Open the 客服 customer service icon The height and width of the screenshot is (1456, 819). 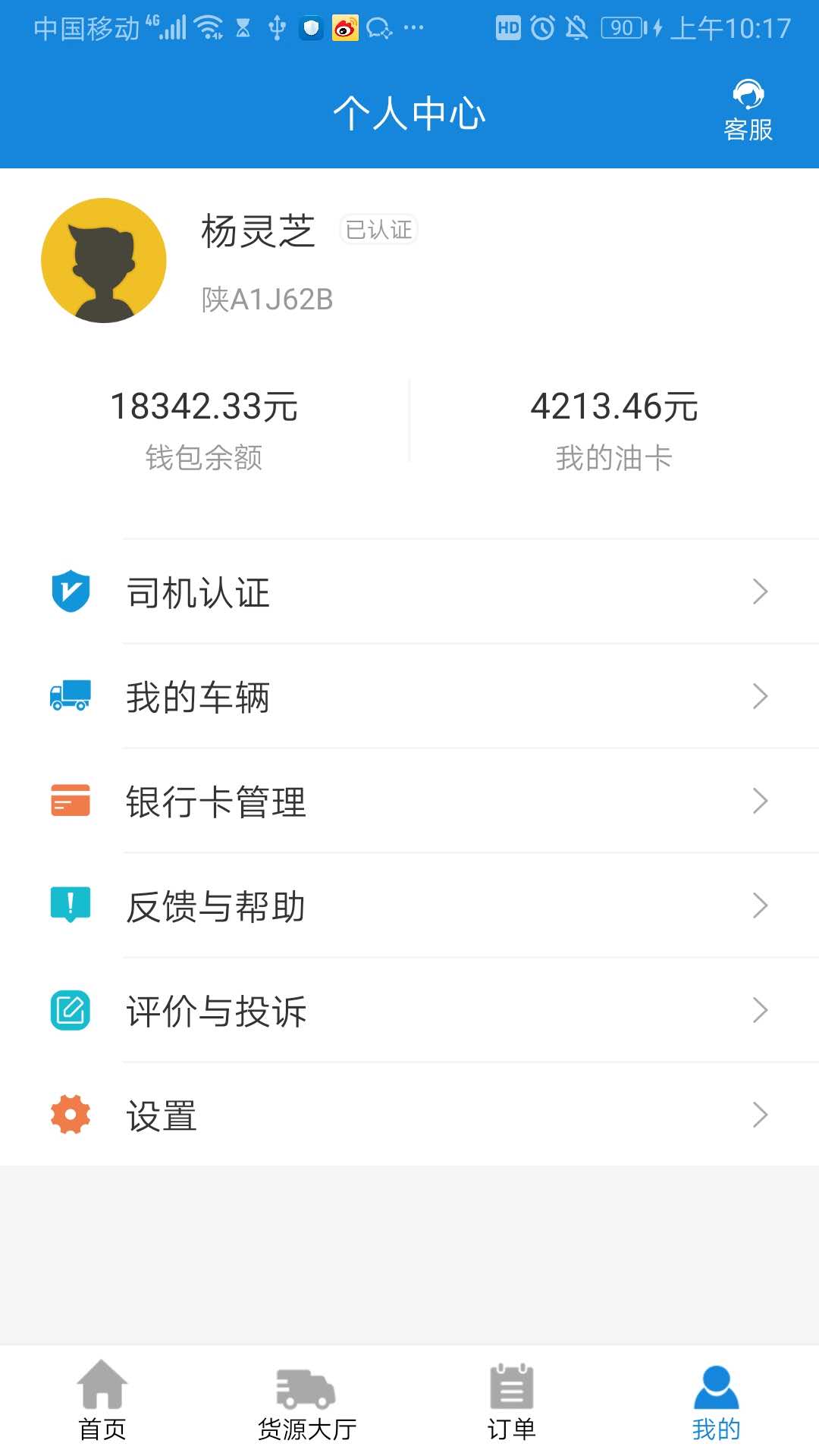pos(748,99)
